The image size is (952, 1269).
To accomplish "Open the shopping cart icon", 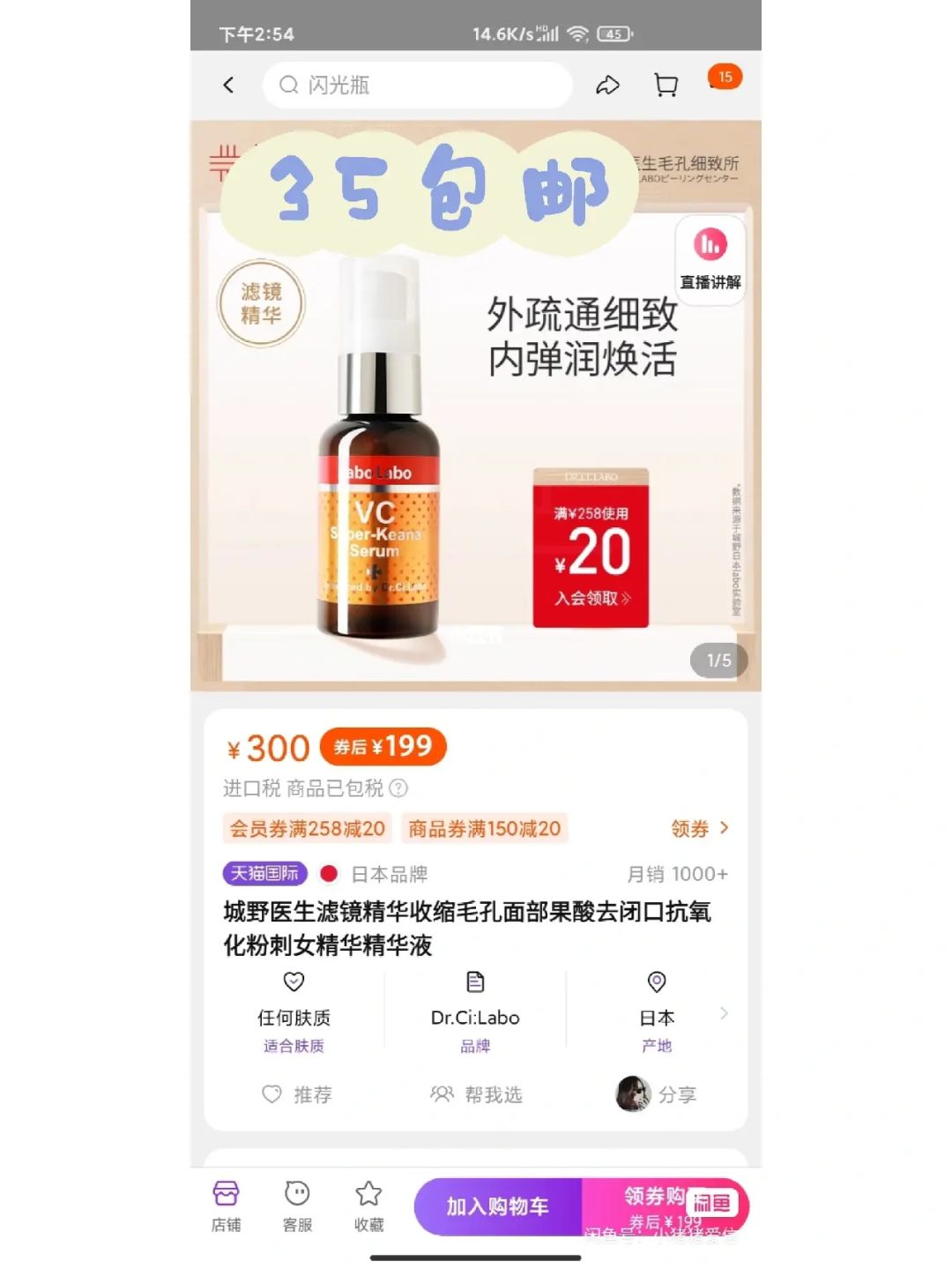I will 666,85.
